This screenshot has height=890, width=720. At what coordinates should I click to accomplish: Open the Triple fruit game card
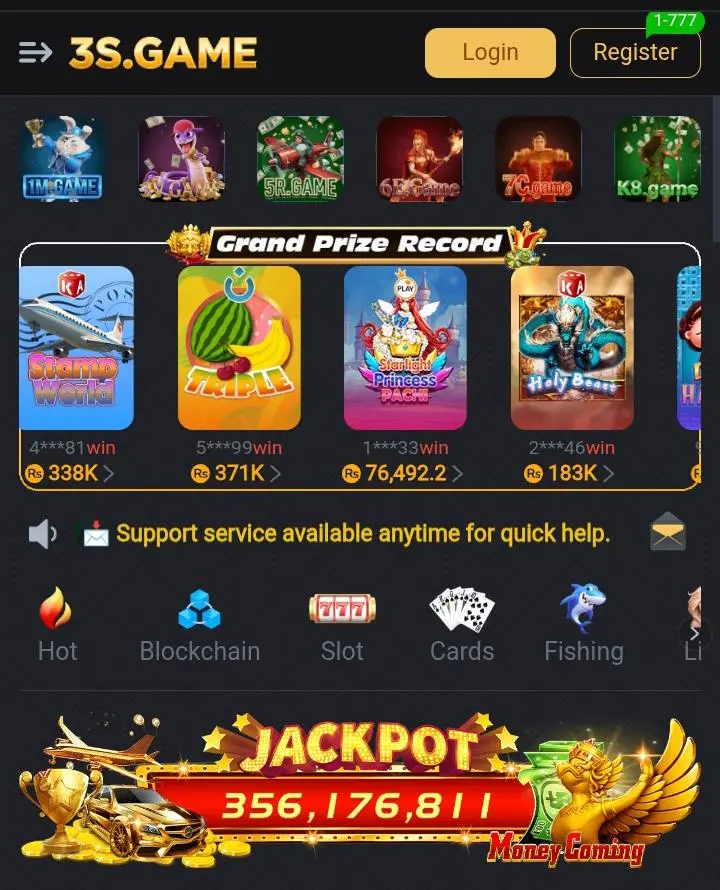[x=239, y=348]
